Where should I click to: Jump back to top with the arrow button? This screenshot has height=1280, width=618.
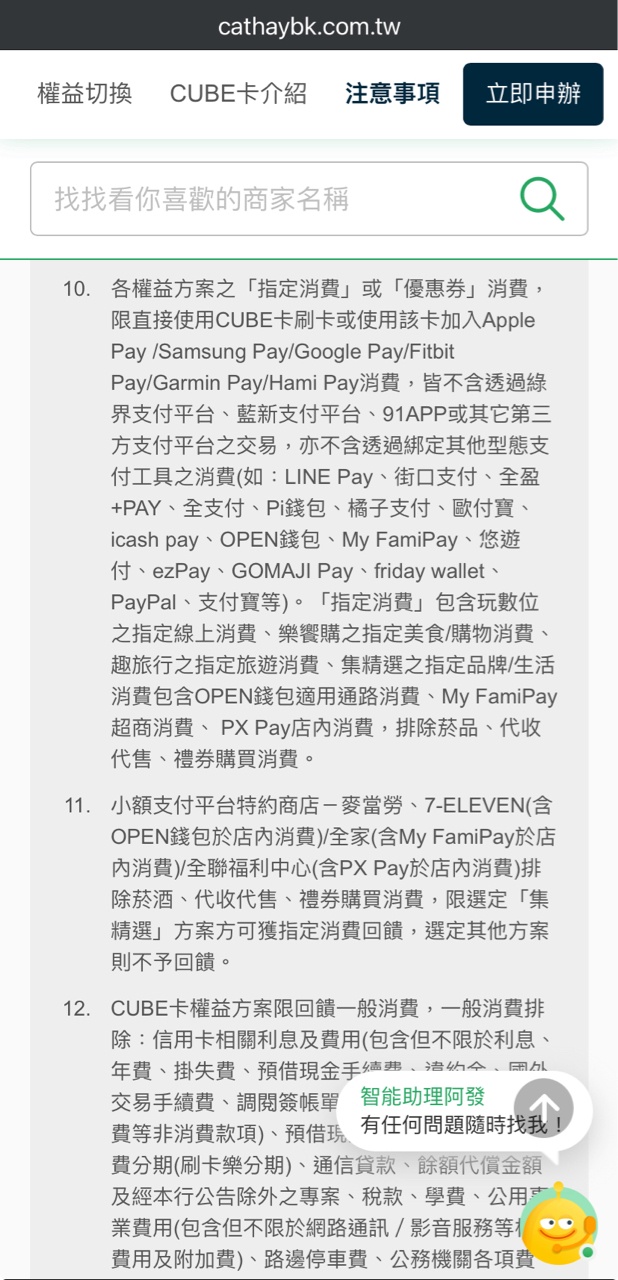(544, 1107)
